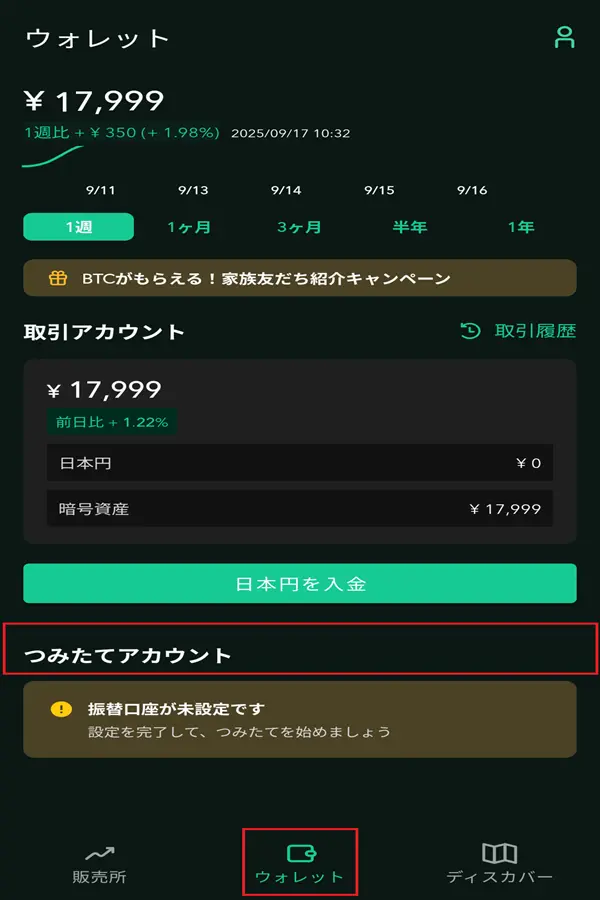Viewport: 600px width, 900px height.
Task: Open the 日本円 balance row
Action: (300, 463)
